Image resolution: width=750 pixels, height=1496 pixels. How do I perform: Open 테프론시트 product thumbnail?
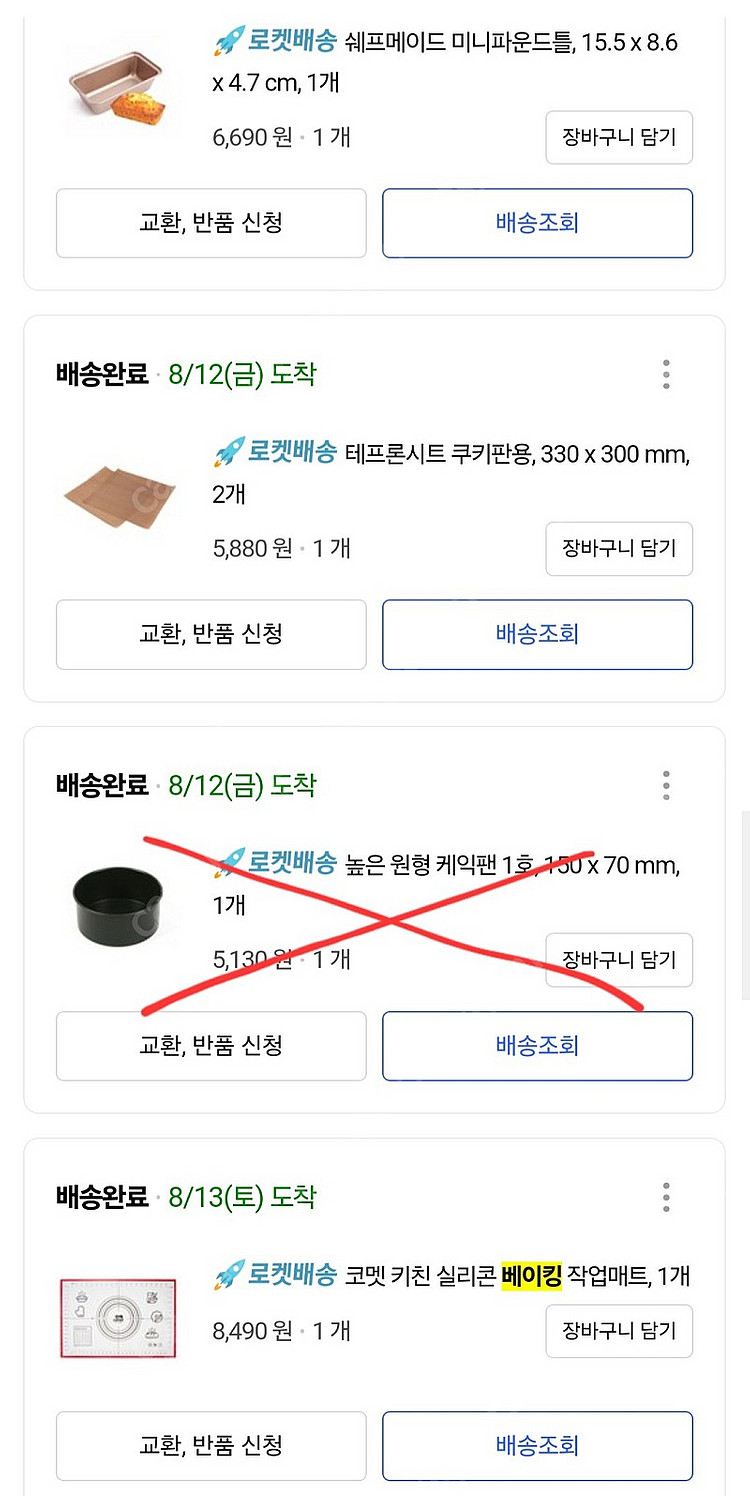click(x=118, y=497)
